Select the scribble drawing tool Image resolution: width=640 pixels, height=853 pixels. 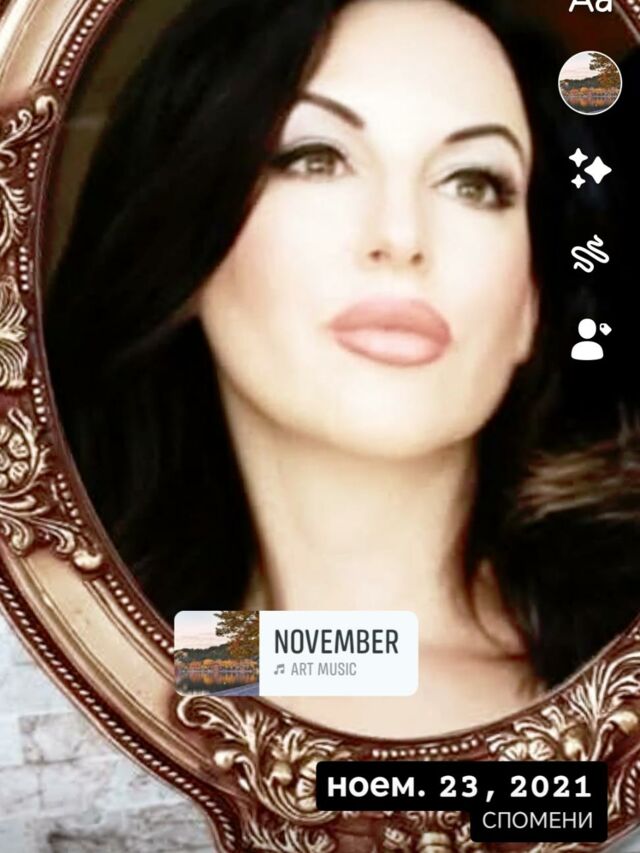tap(590, 253)
